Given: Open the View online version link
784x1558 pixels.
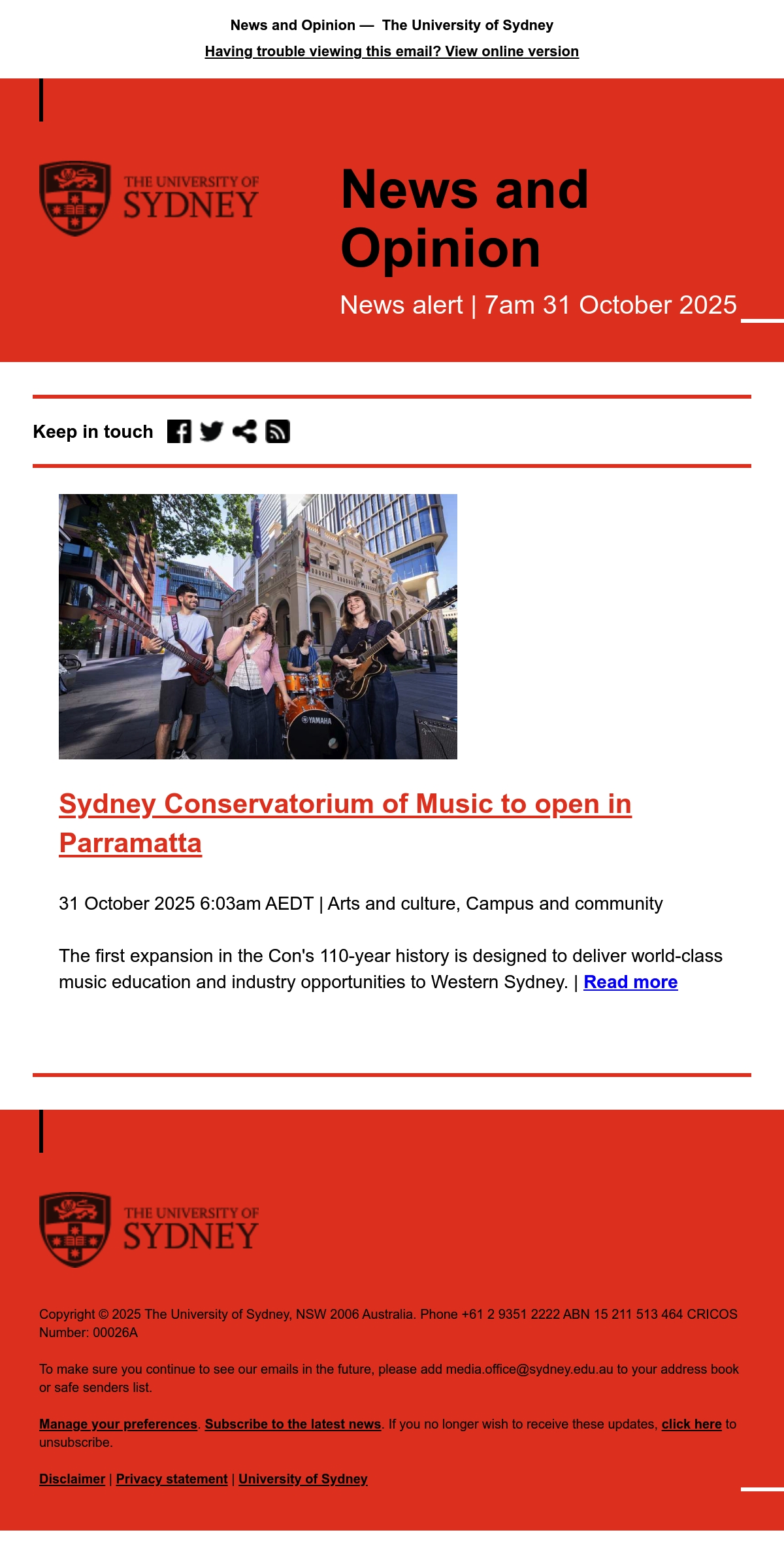Looking at the screenshot, I should tap(392, 52).
